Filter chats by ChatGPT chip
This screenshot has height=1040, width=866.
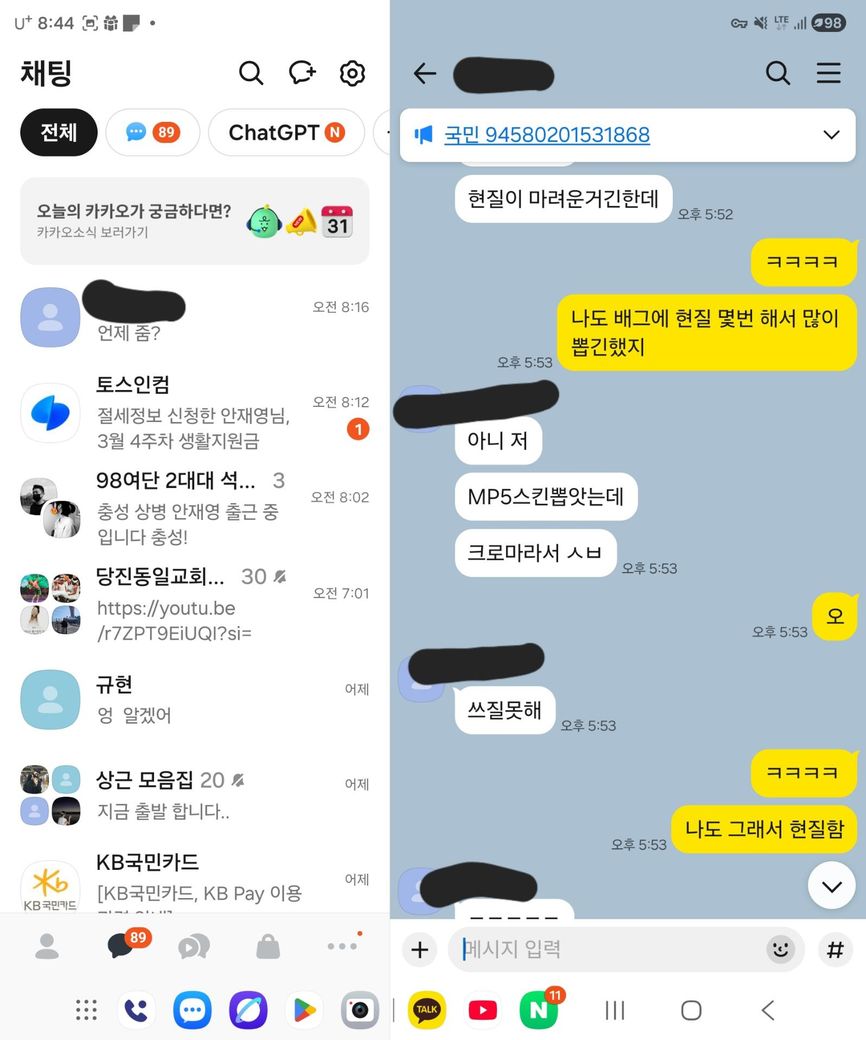pos(286,132)
